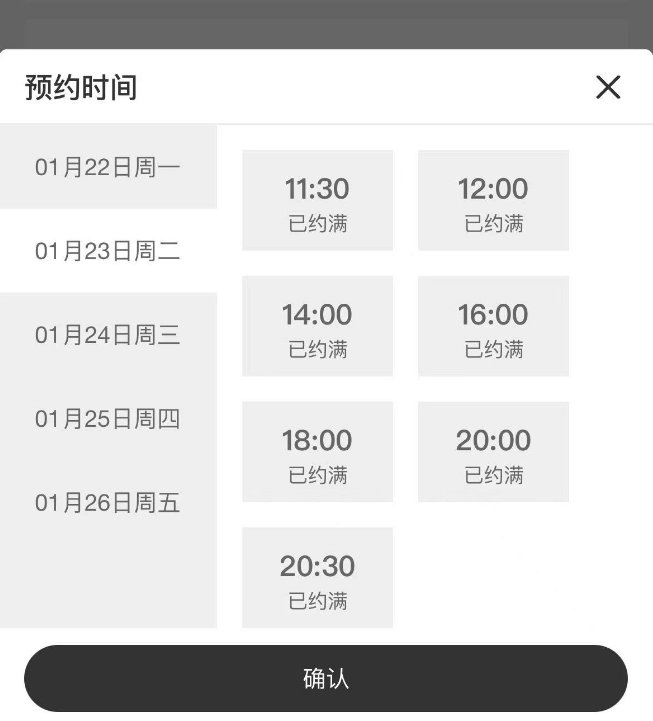Tap the 16:00 time slot
653x721 pixels.
click(493, 326)
